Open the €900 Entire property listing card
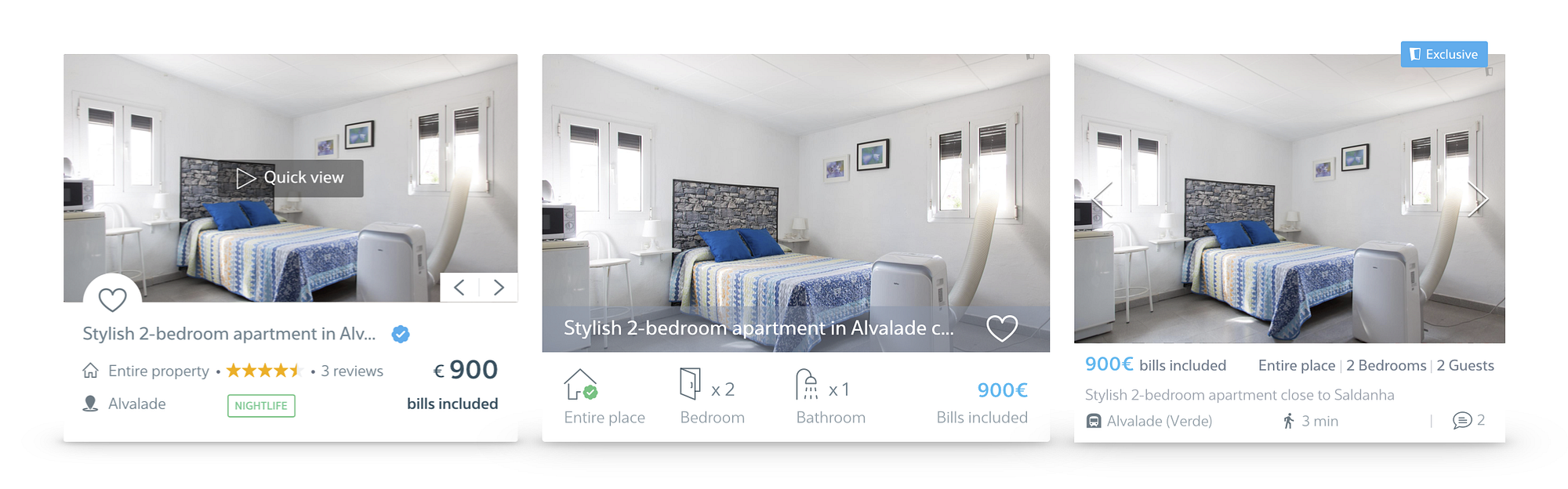The image size is (1568, 489). click(x=229, y=334)
